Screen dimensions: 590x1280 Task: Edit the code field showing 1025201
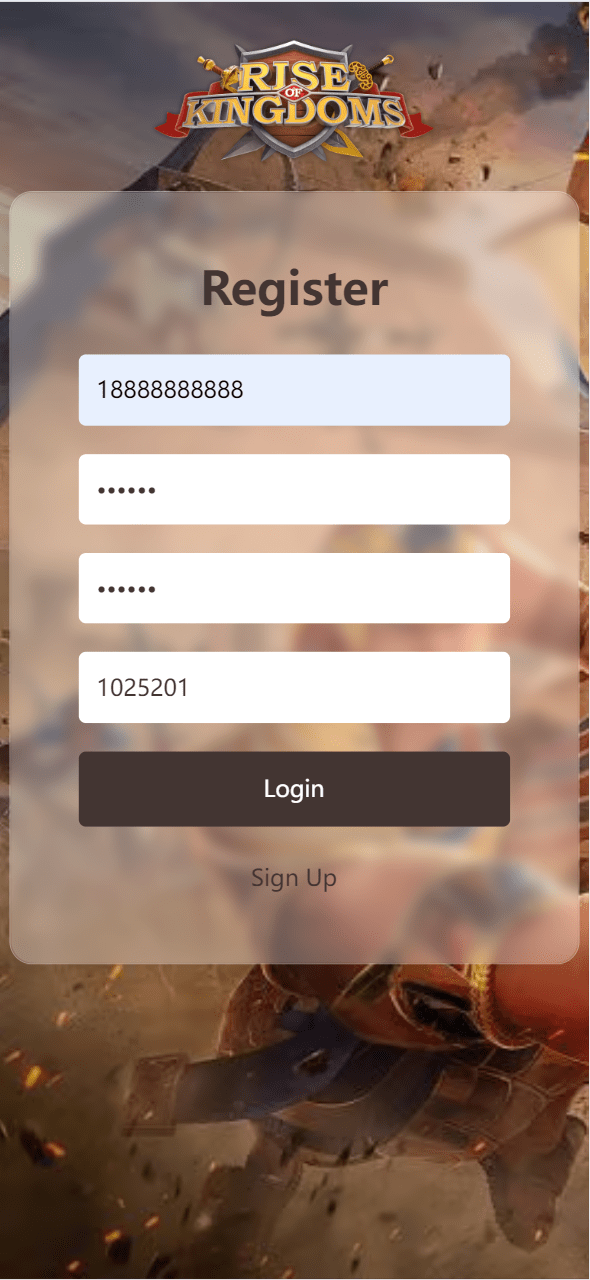(294, 687)
